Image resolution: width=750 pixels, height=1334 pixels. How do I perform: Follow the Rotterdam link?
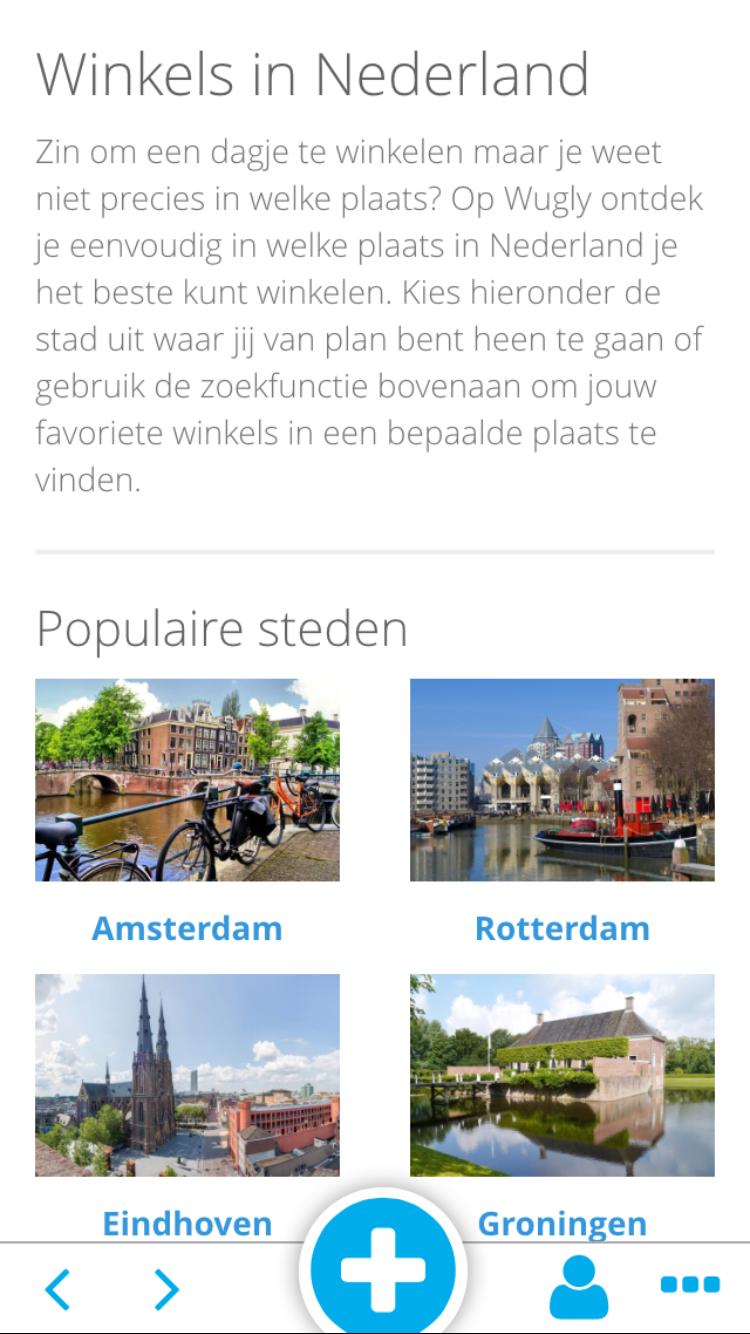[562, 928]
